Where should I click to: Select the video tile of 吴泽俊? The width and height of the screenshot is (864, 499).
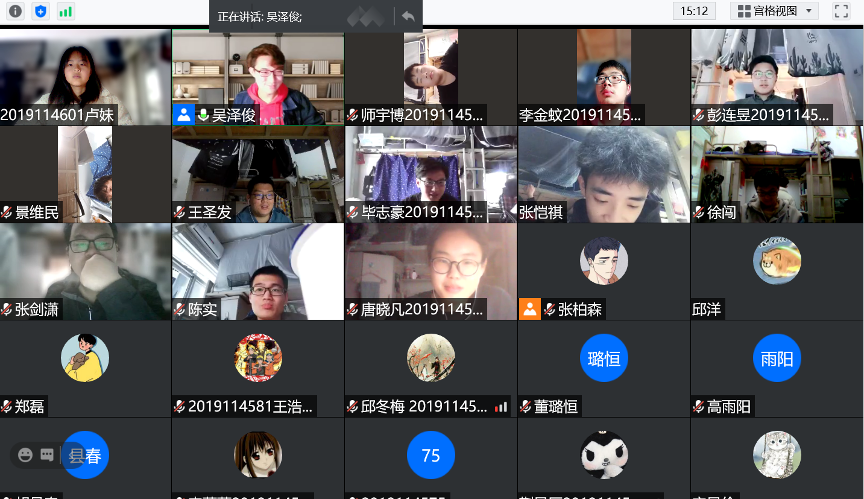pos(257,75)
